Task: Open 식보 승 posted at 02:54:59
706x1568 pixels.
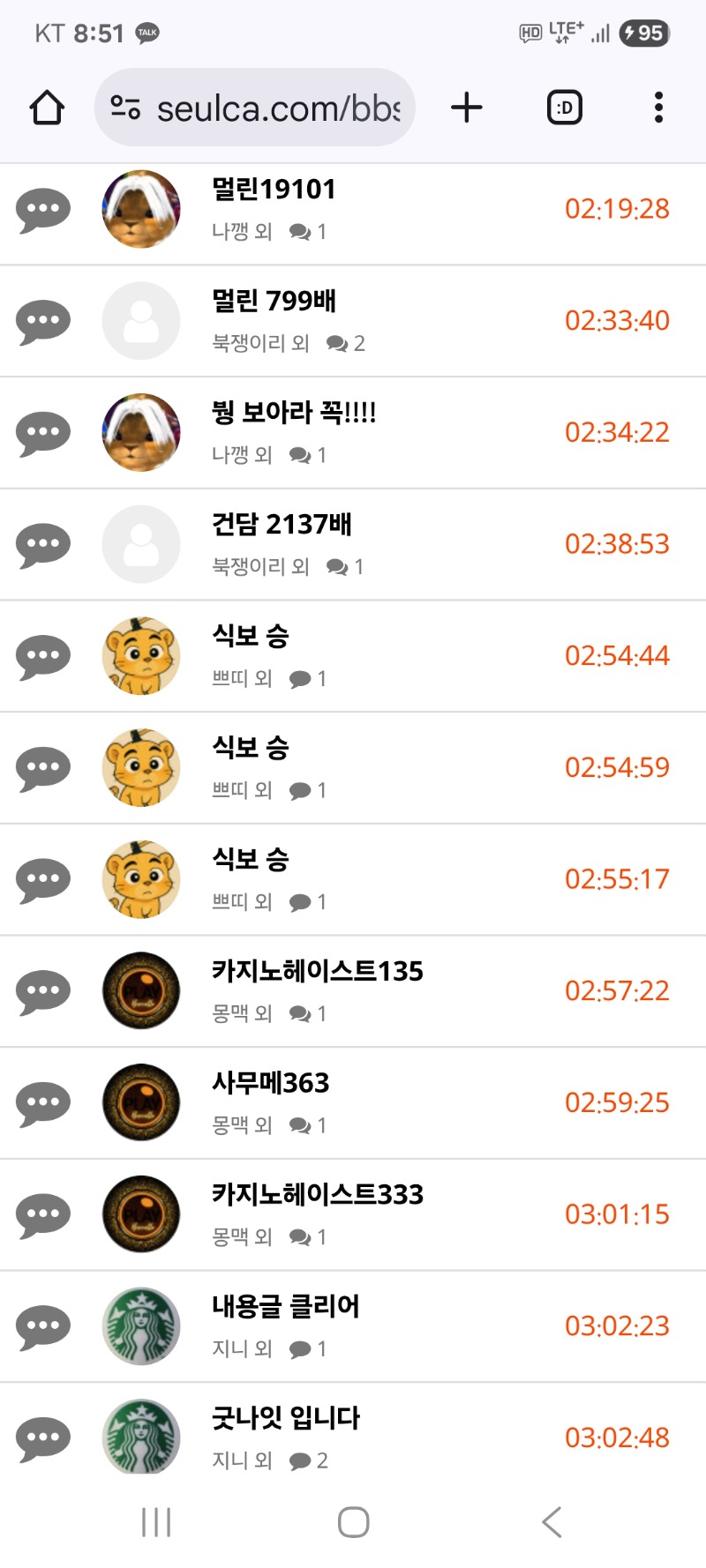Action: point(251,748)
